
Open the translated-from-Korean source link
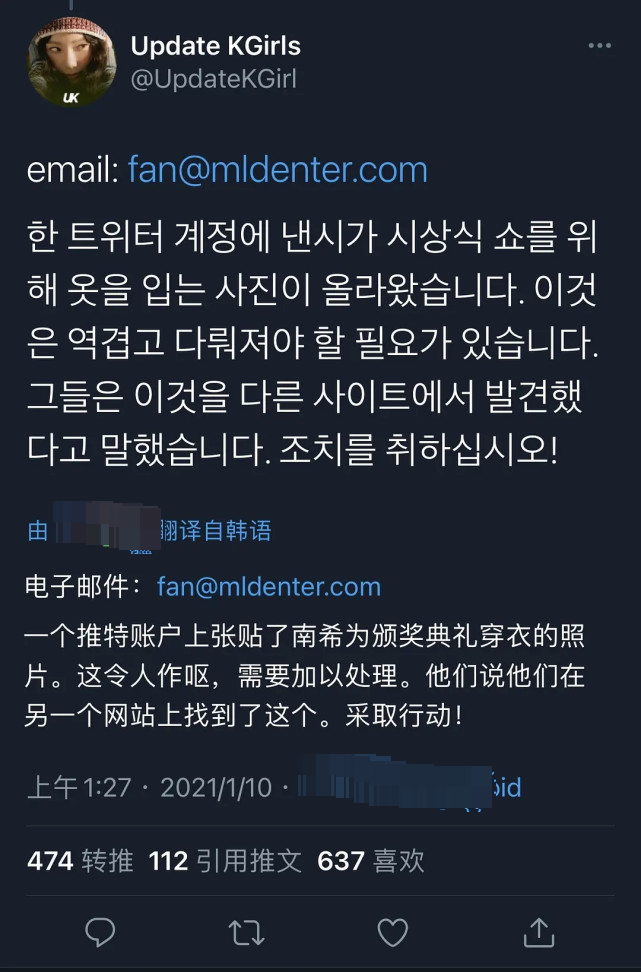[x=150, y=530]
